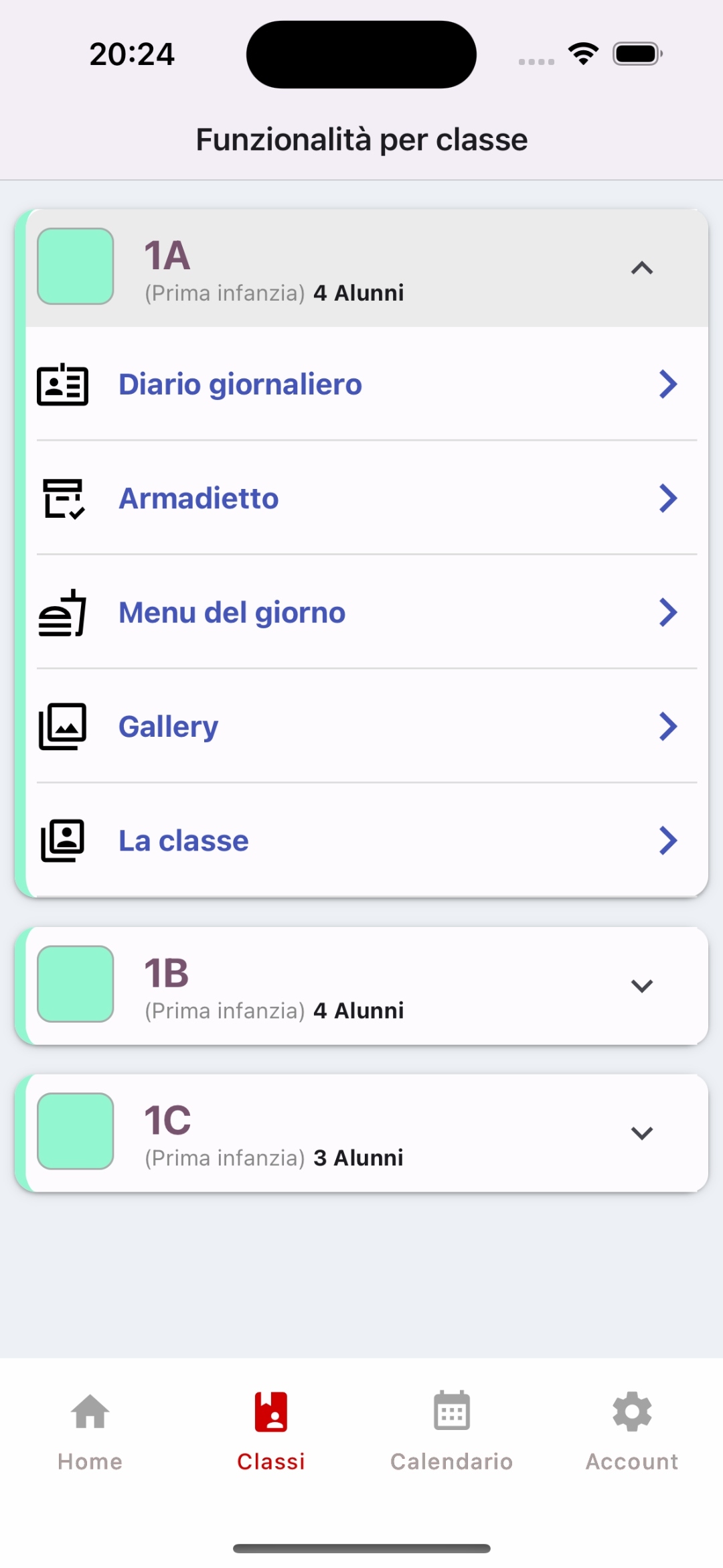Switch to the Classi tab

coord(270,1433)
